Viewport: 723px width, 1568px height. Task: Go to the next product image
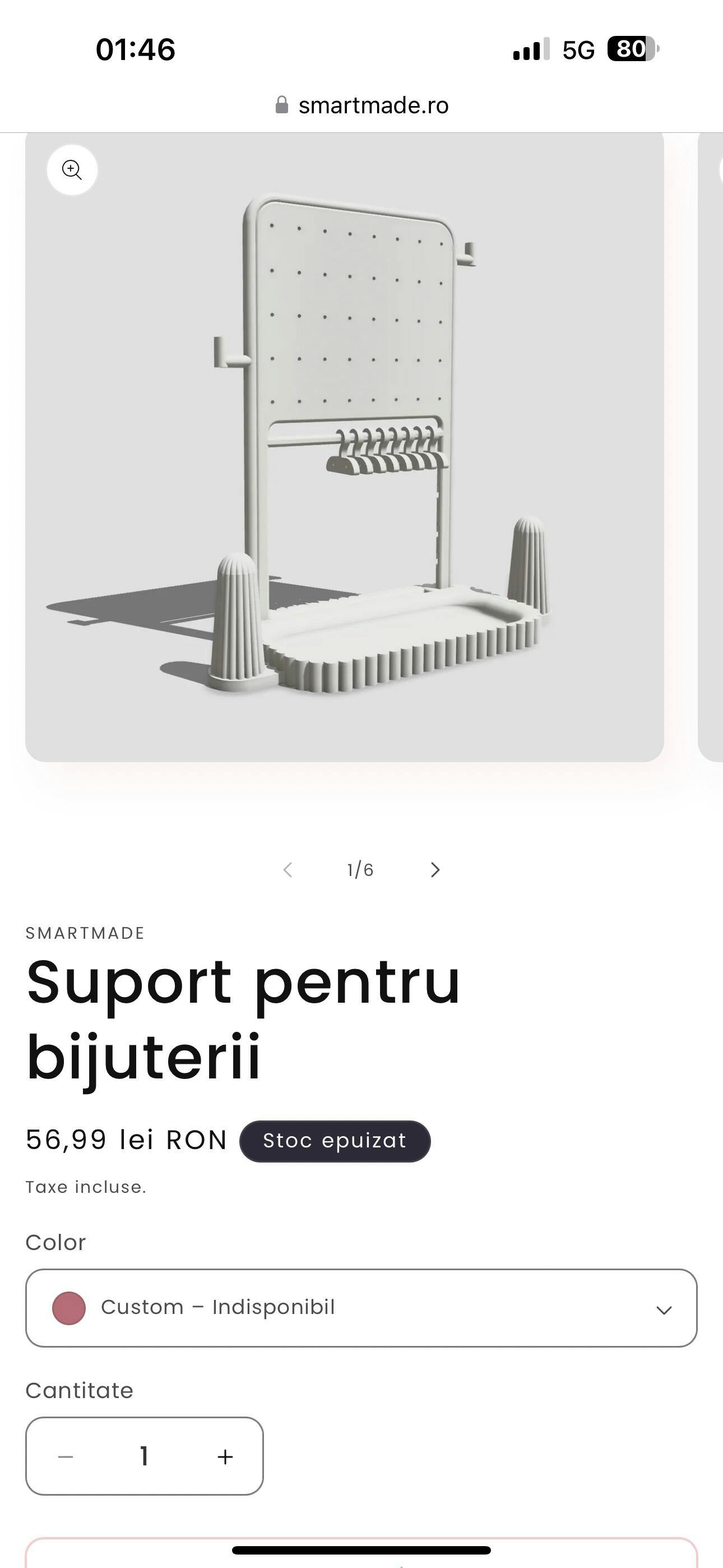434,870
